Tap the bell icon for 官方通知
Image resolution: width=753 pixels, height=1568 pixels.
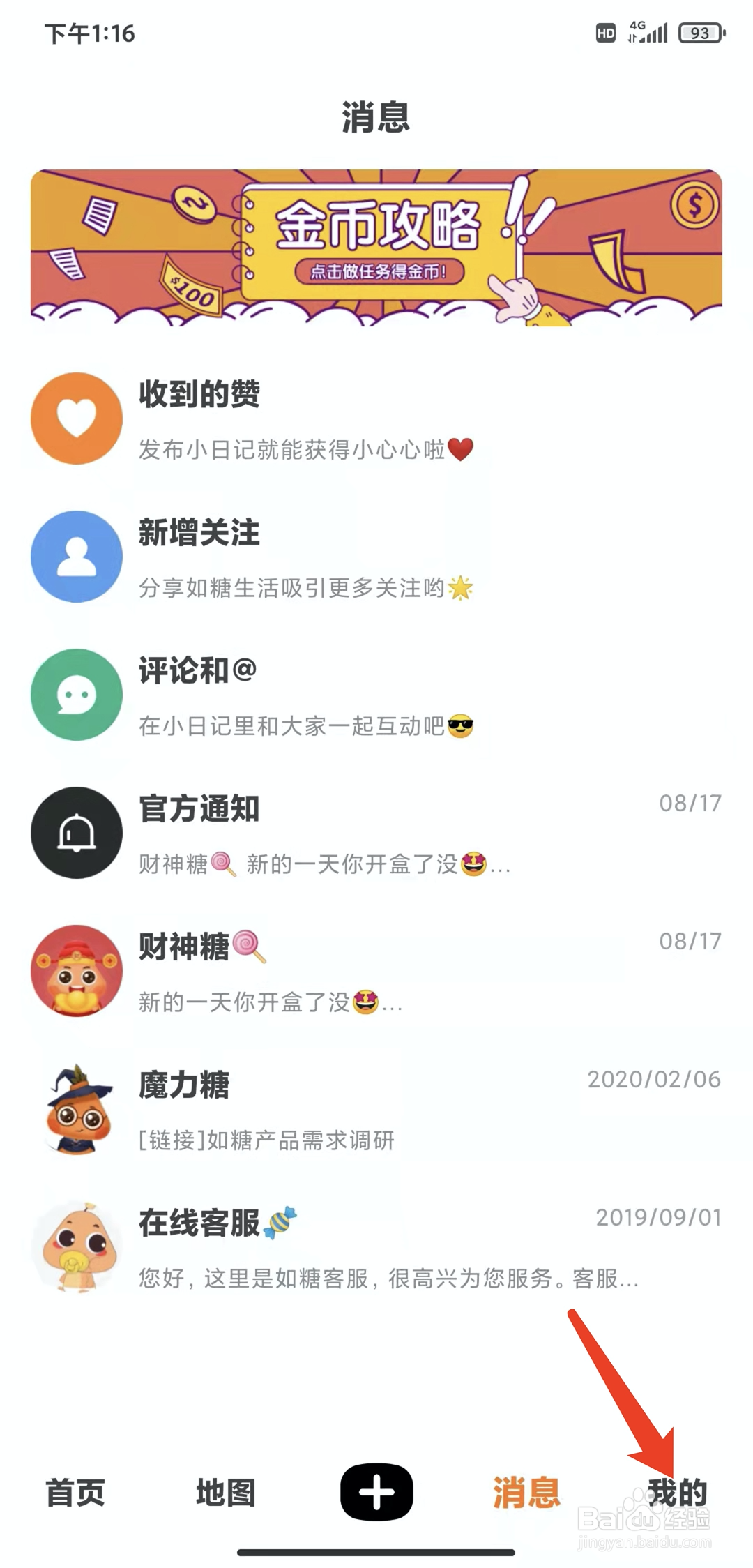coord(77,833)
